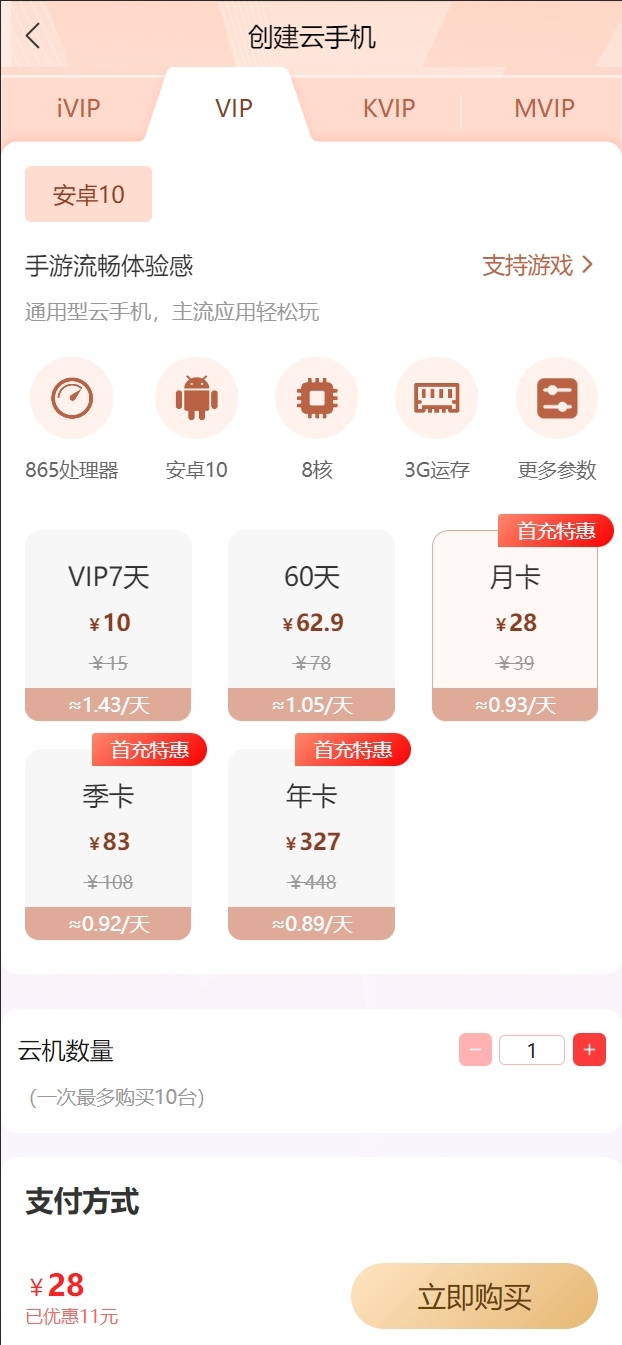The image size is (622, 1345).
Task: Switch to the MVIP tab
Action: [544, 108]
